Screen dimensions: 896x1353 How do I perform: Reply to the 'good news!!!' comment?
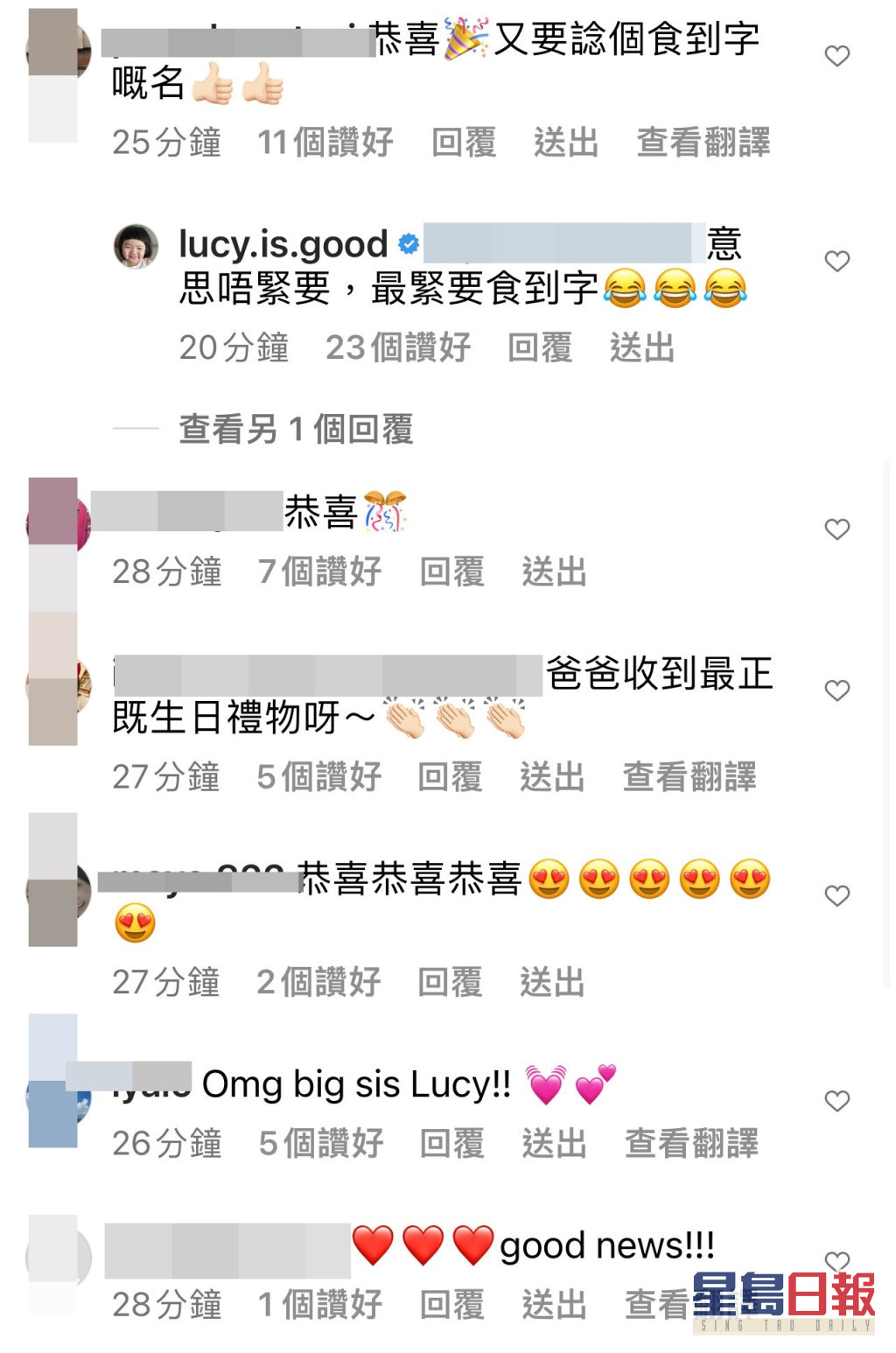click(451, 1305)
